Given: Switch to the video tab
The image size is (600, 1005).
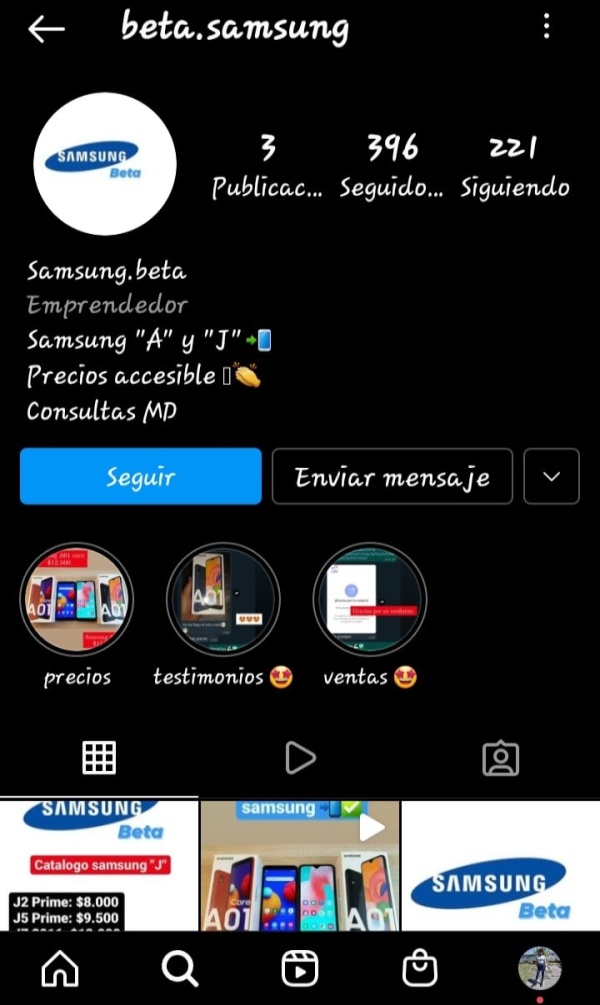Looking at the screenshot, I should [300, 758].
